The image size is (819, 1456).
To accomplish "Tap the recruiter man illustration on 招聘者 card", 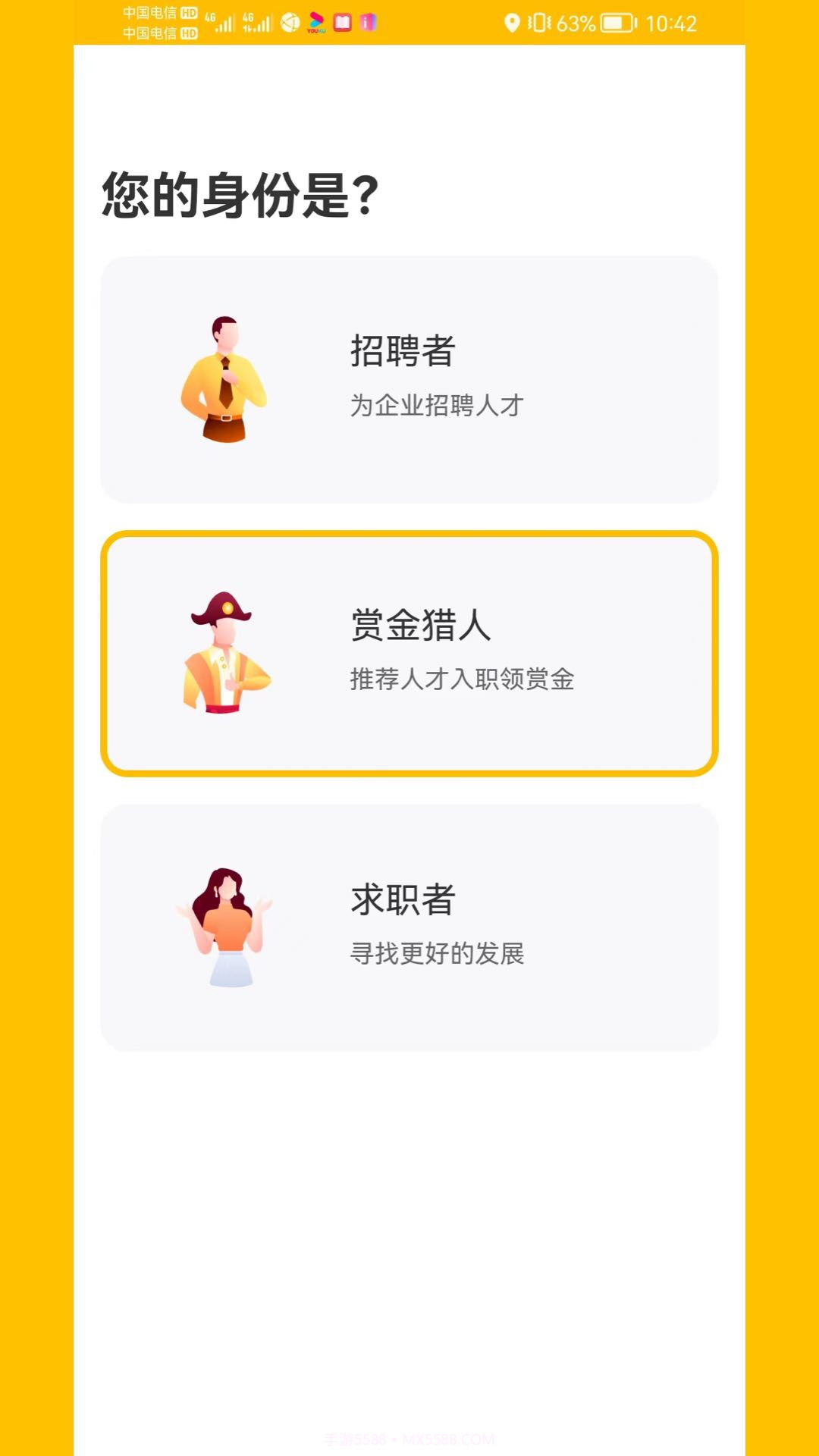I will point(221,377).
